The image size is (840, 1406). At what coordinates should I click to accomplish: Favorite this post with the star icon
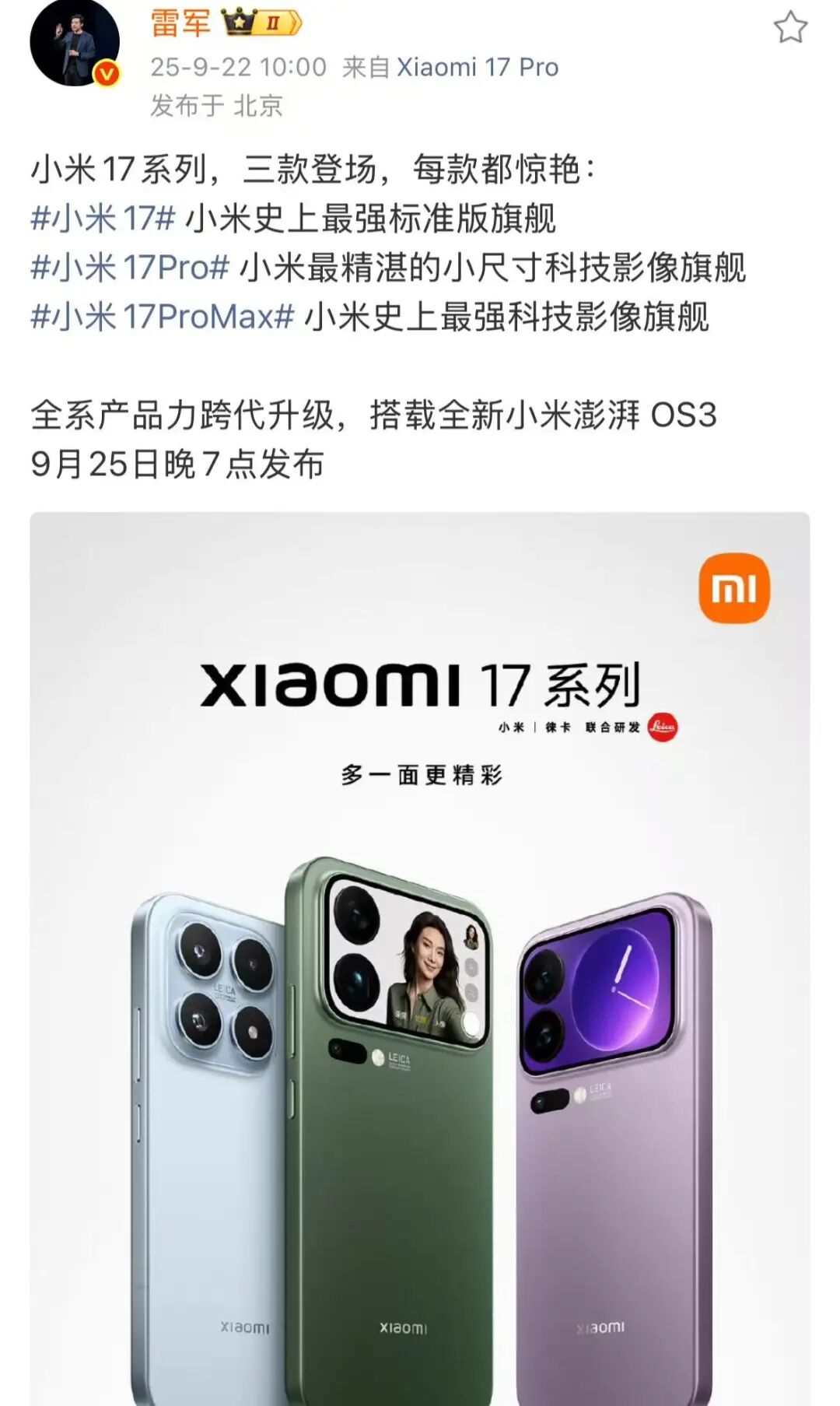[x=790, y=28]
